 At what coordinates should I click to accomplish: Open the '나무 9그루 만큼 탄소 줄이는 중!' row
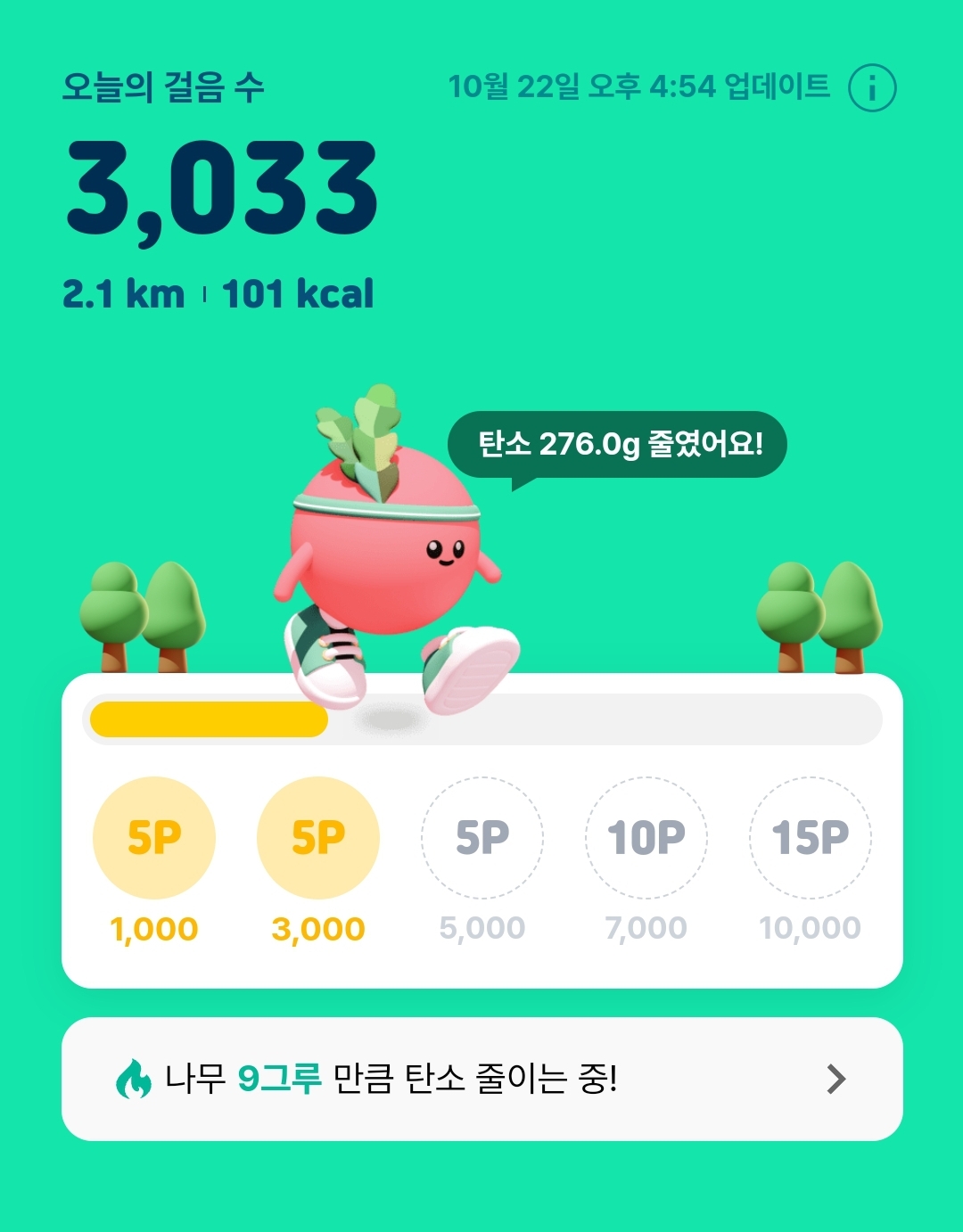[481, 1079]
